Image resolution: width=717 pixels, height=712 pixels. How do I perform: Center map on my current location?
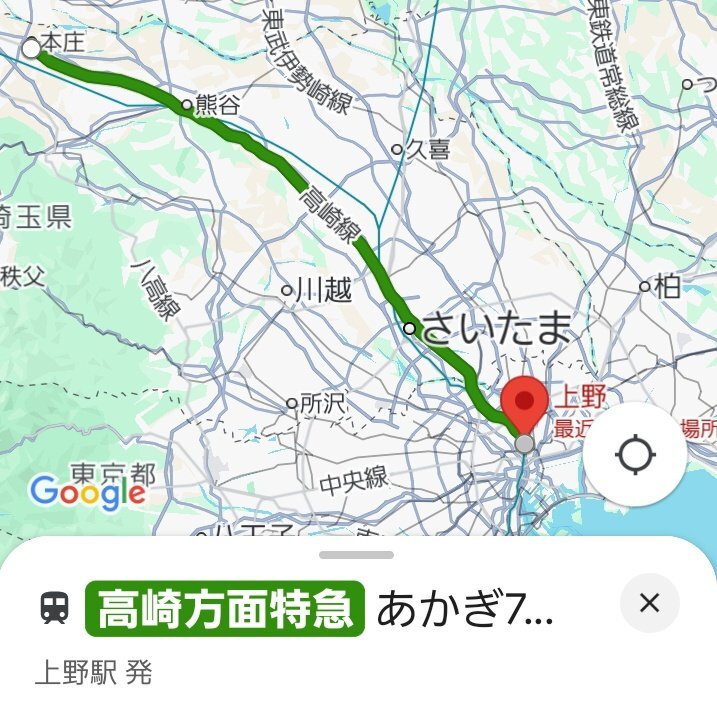tap(635, 455)
